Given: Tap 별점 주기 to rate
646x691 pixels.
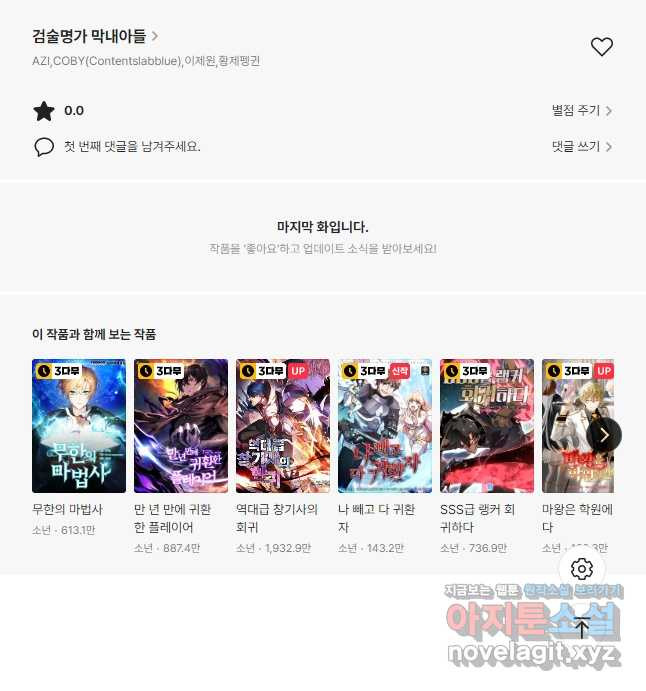Looking at the screenshot, I should tap(581, 111).
